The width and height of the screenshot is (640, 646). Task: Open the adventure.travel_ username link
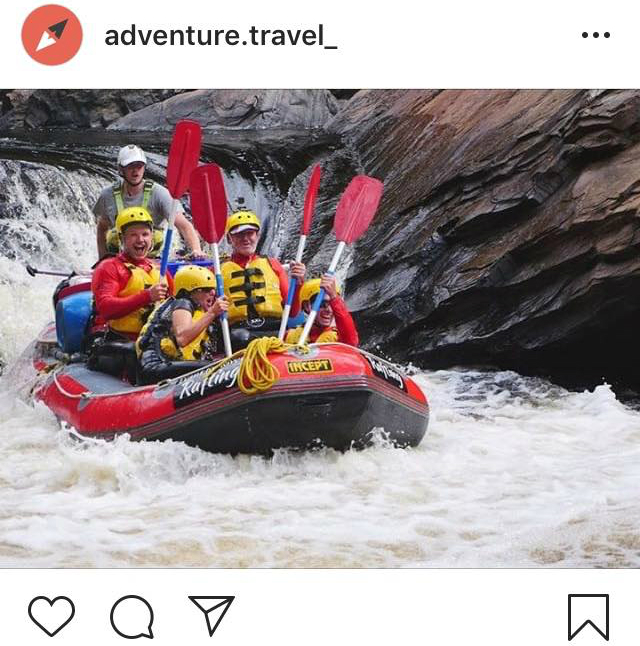click(220, 36)
